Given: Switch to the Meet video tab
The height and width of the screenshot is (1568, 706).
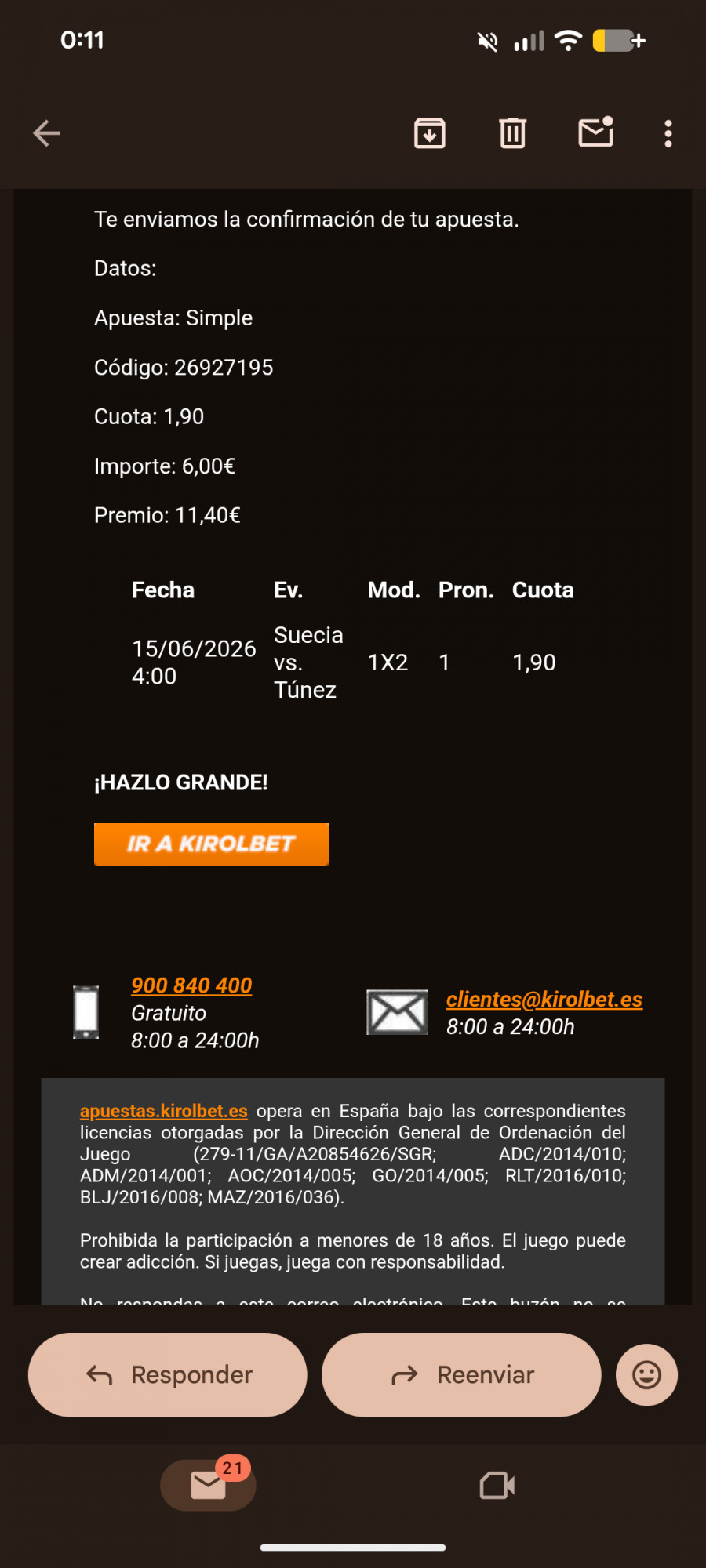Looking at the screenshot, I should click(497, 1486).
